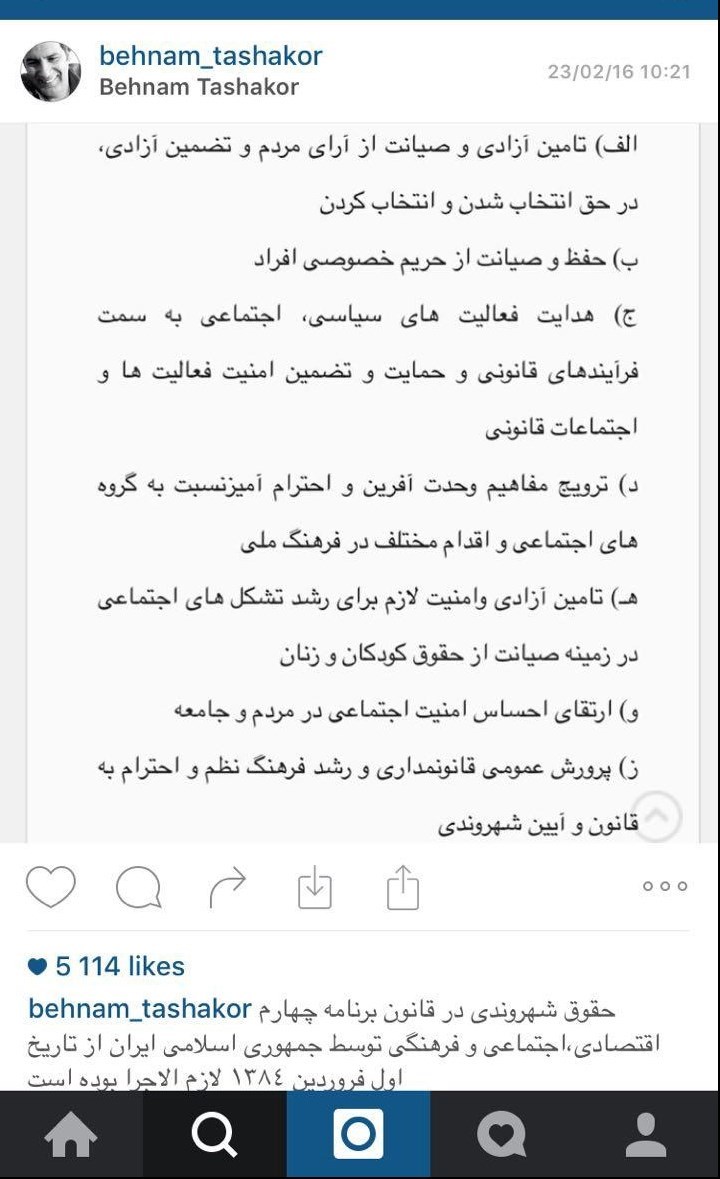Switch to the Profile tab
This screenshot has height=1179, width=720.
(x=646, y=1135)
